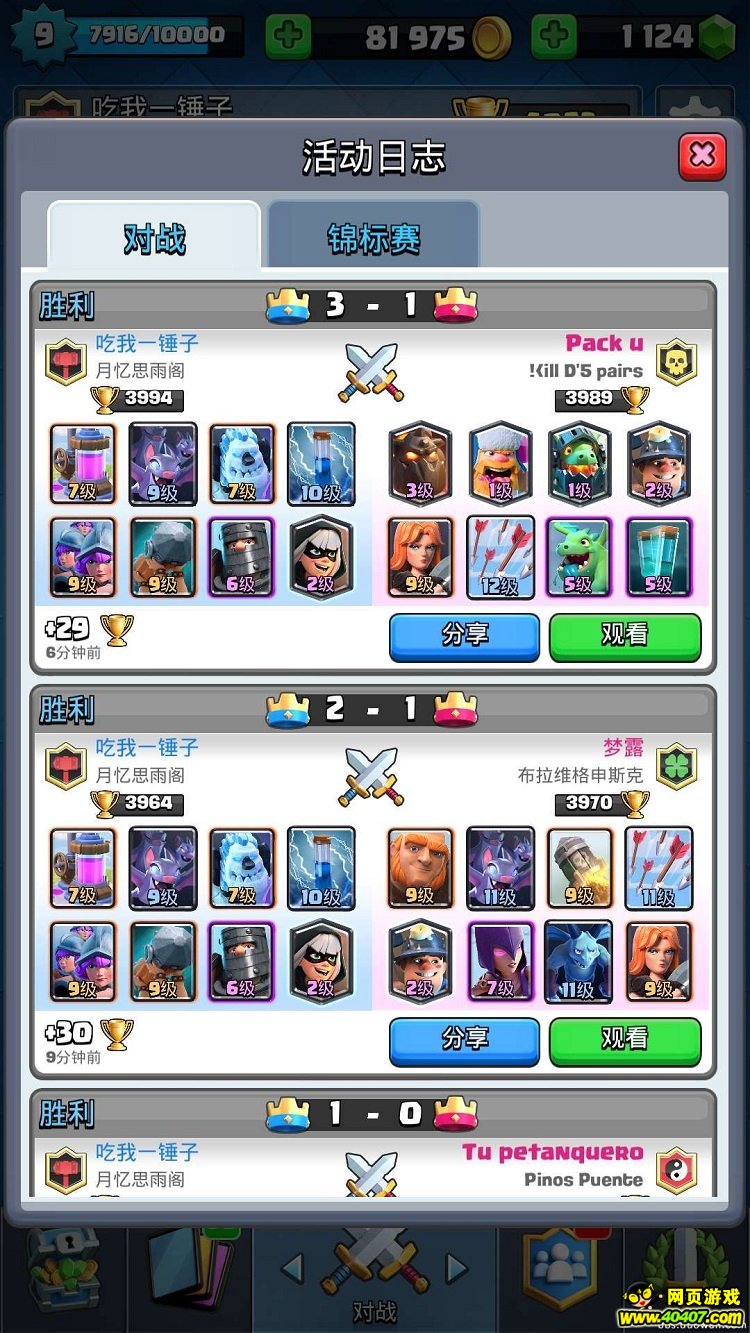Close the 活动日志 dialog
Viewport: 750px width, 1333px height.
[702, 156]
